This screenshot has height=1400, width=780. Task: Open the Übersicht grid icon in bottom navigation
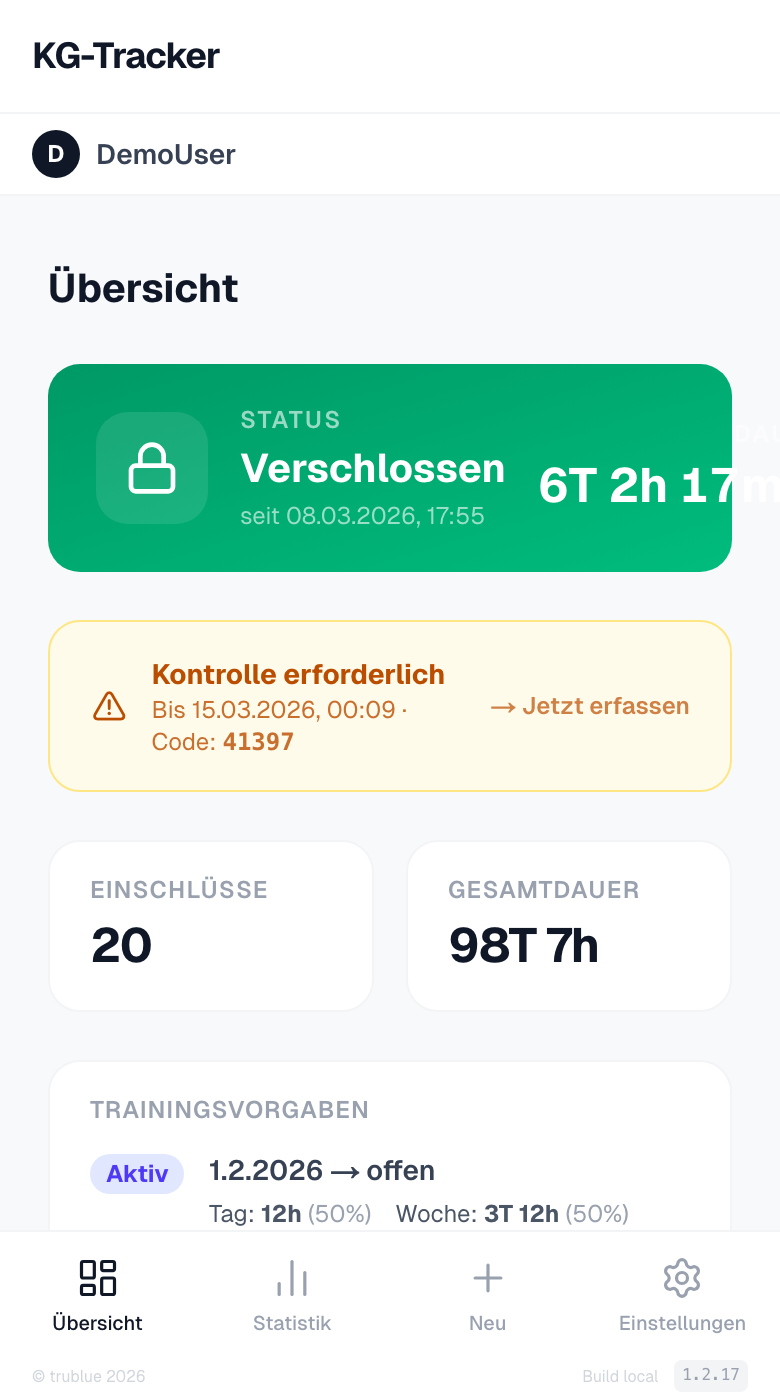[x=97, y=1278]
